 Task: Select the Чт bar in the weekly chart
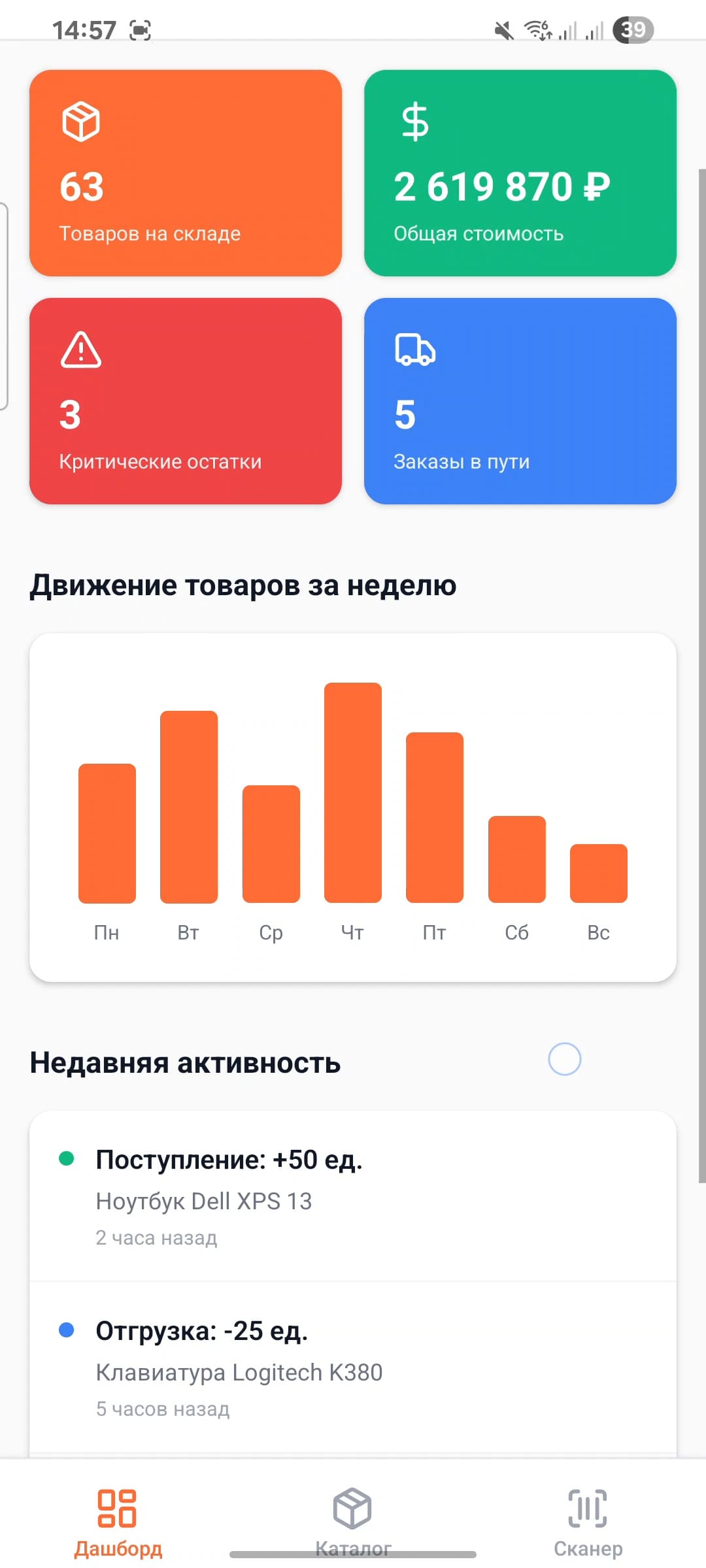coord(352,791)
